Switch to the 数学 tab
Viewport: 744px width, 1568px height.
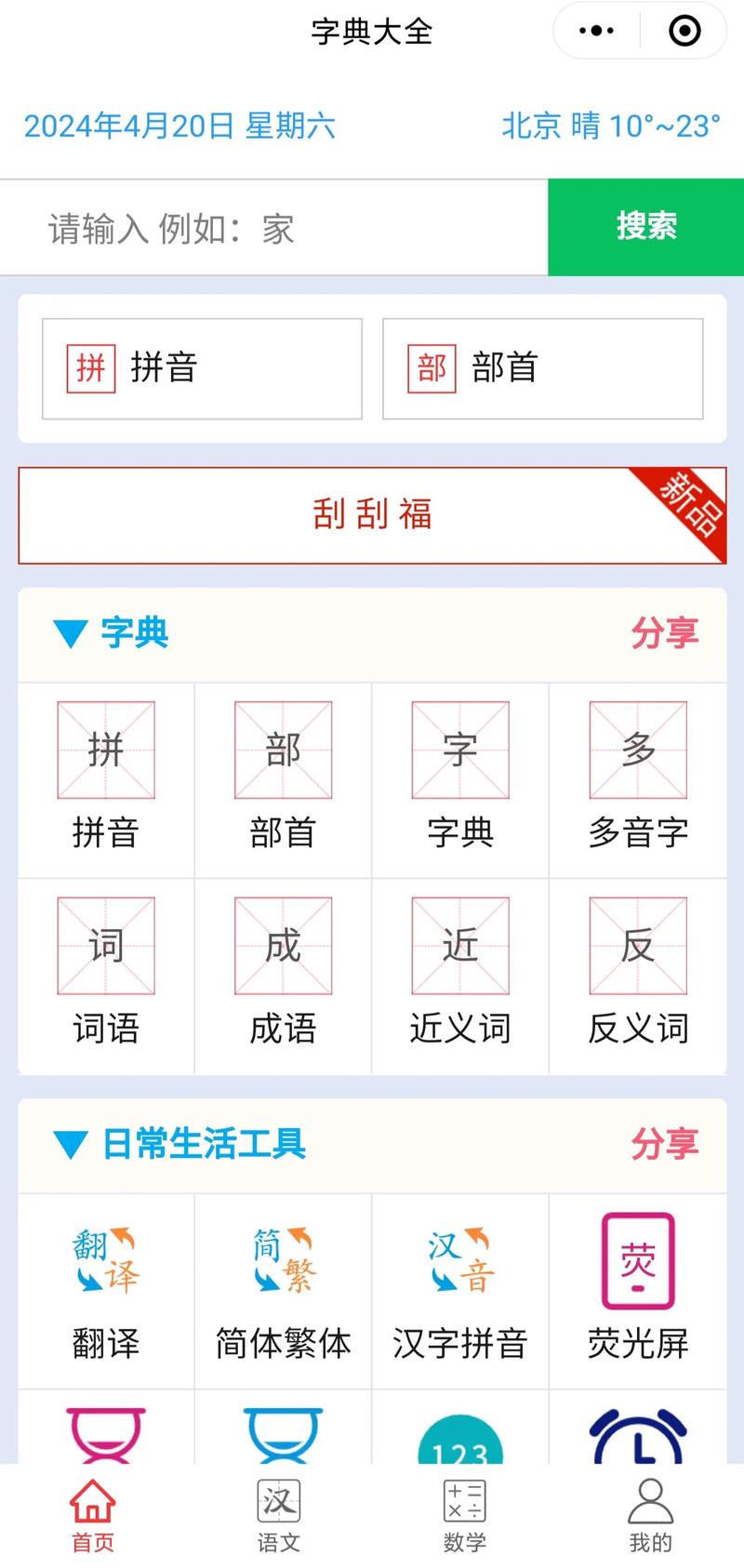[x=464, y=1514]
